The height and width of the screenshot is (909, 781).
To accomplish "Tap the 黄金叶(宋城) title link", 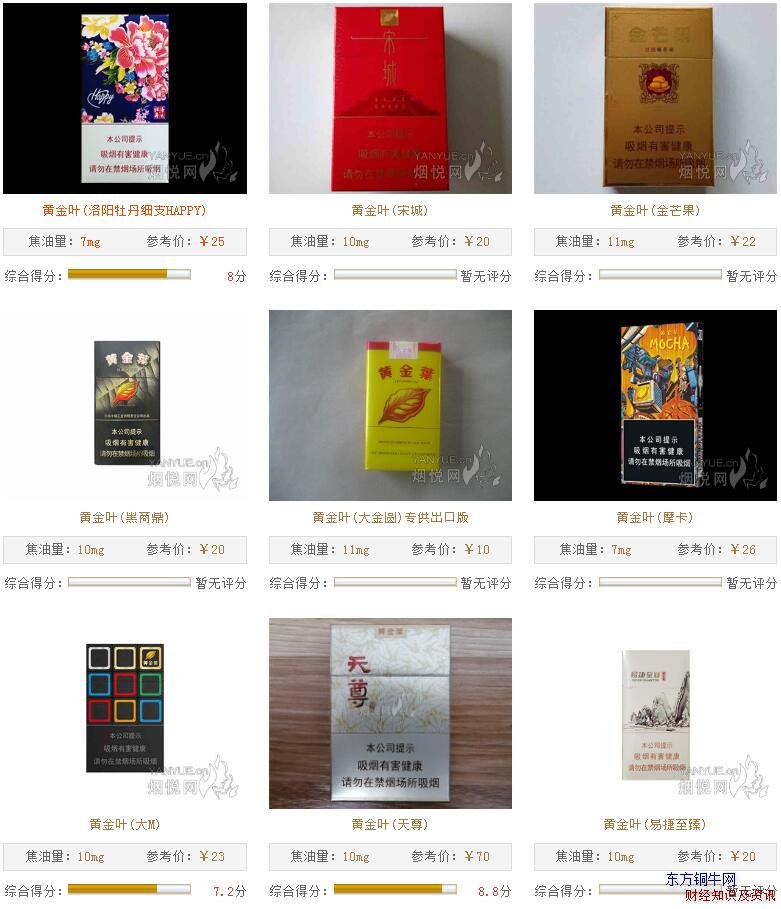I will click(x=390, y=211).
